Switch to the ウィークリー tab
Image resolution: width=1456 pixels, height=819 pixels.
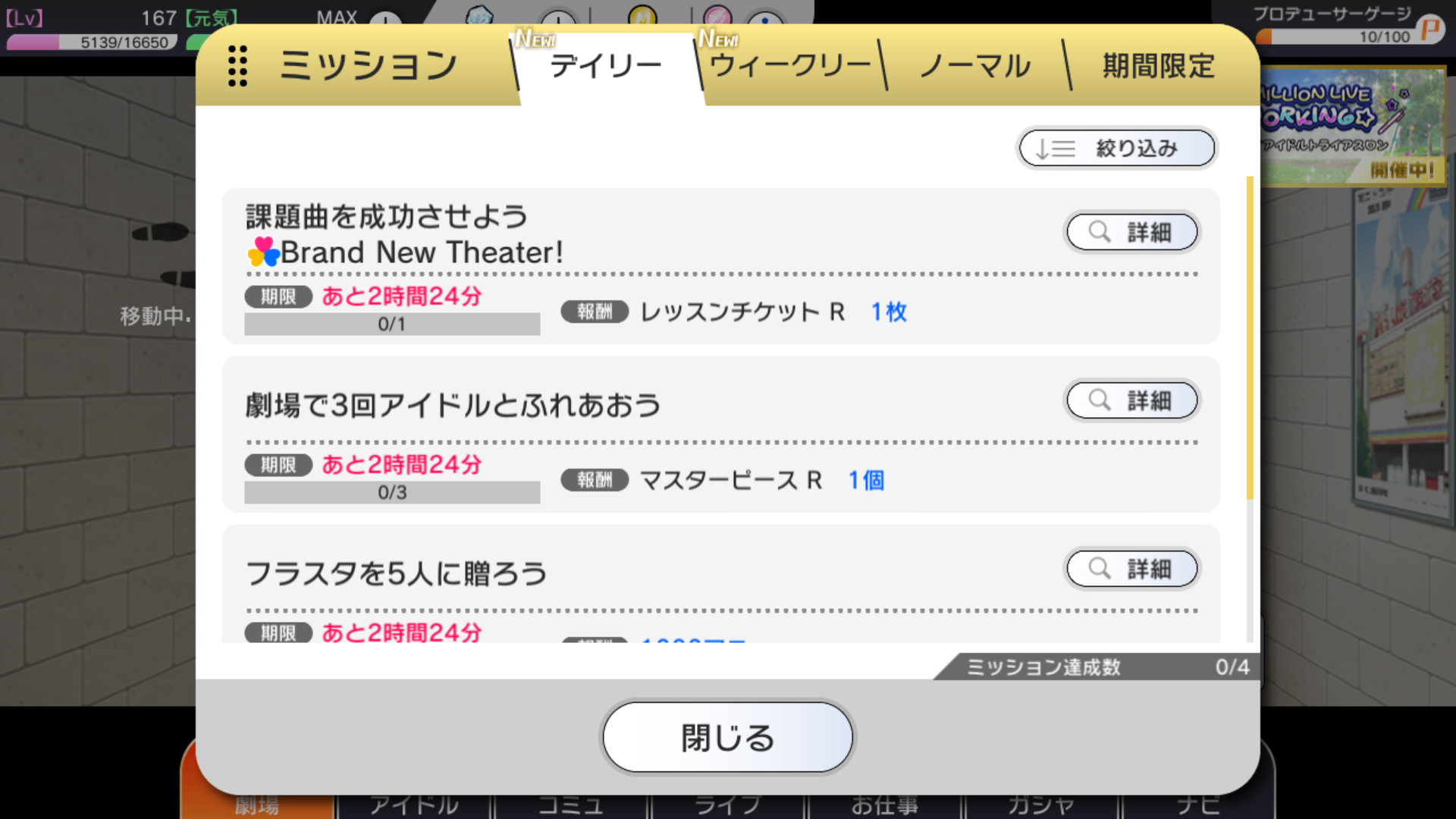(x=790, y=67)
